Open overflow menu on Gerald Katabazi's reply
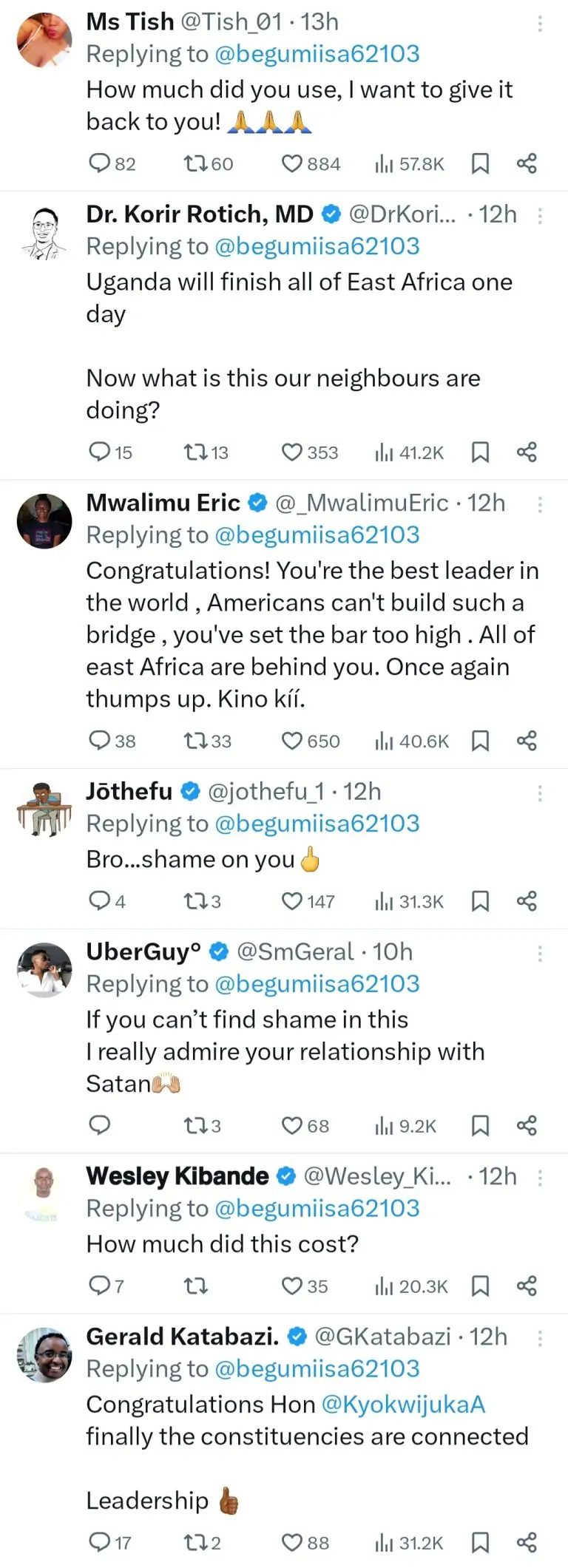 540,1337
